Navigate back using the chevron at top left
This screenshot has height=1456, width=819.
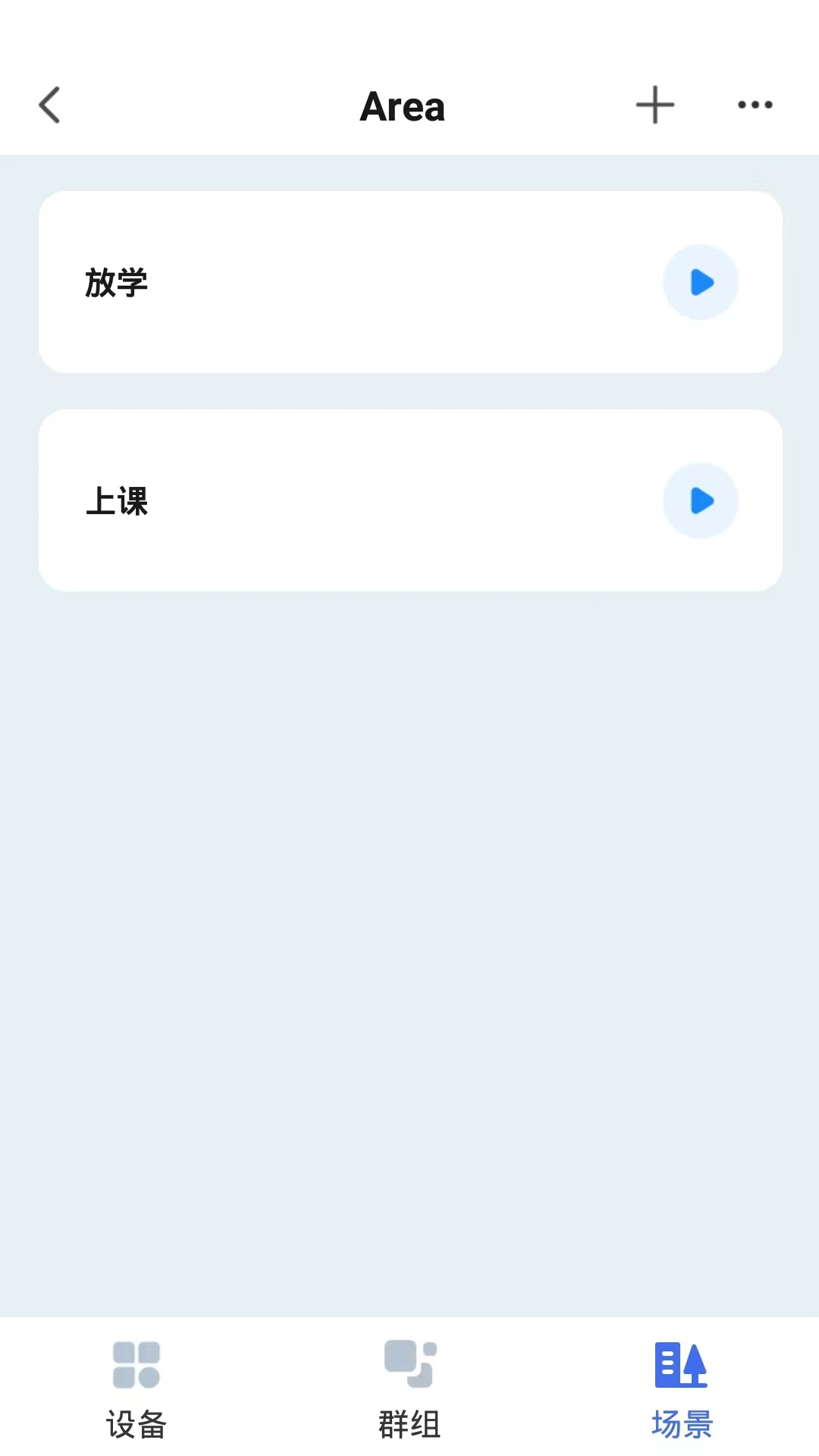(x=50, y=105)
